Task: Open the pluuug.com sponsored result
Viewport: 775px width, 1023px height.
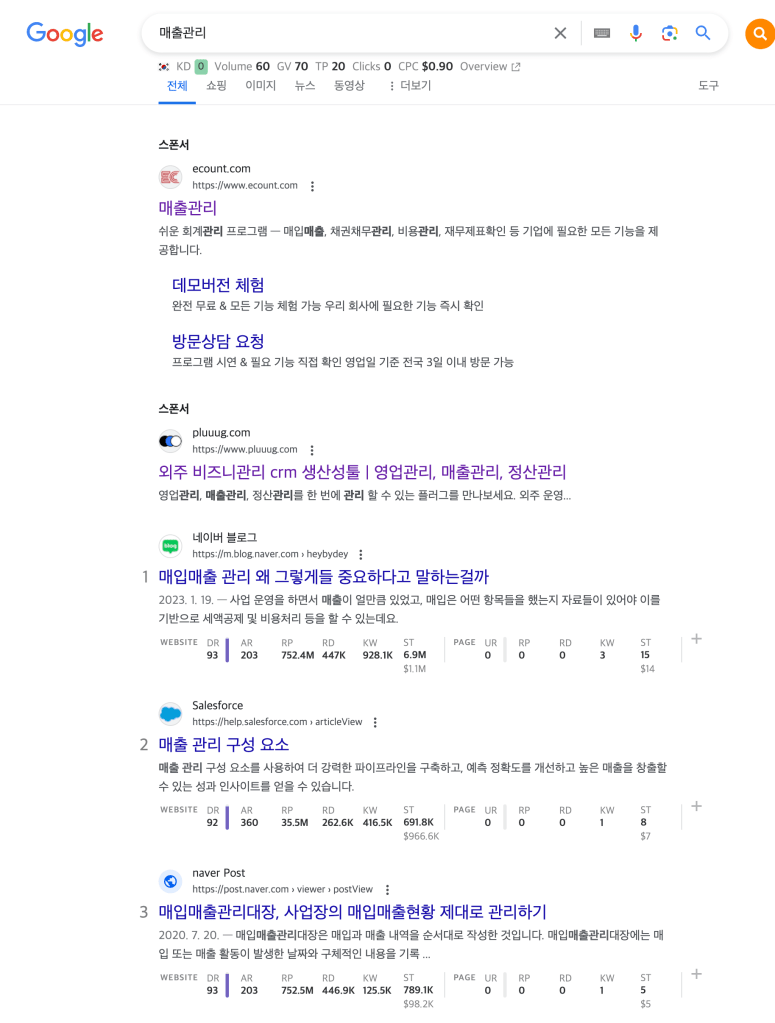Action: click(362, 472)
